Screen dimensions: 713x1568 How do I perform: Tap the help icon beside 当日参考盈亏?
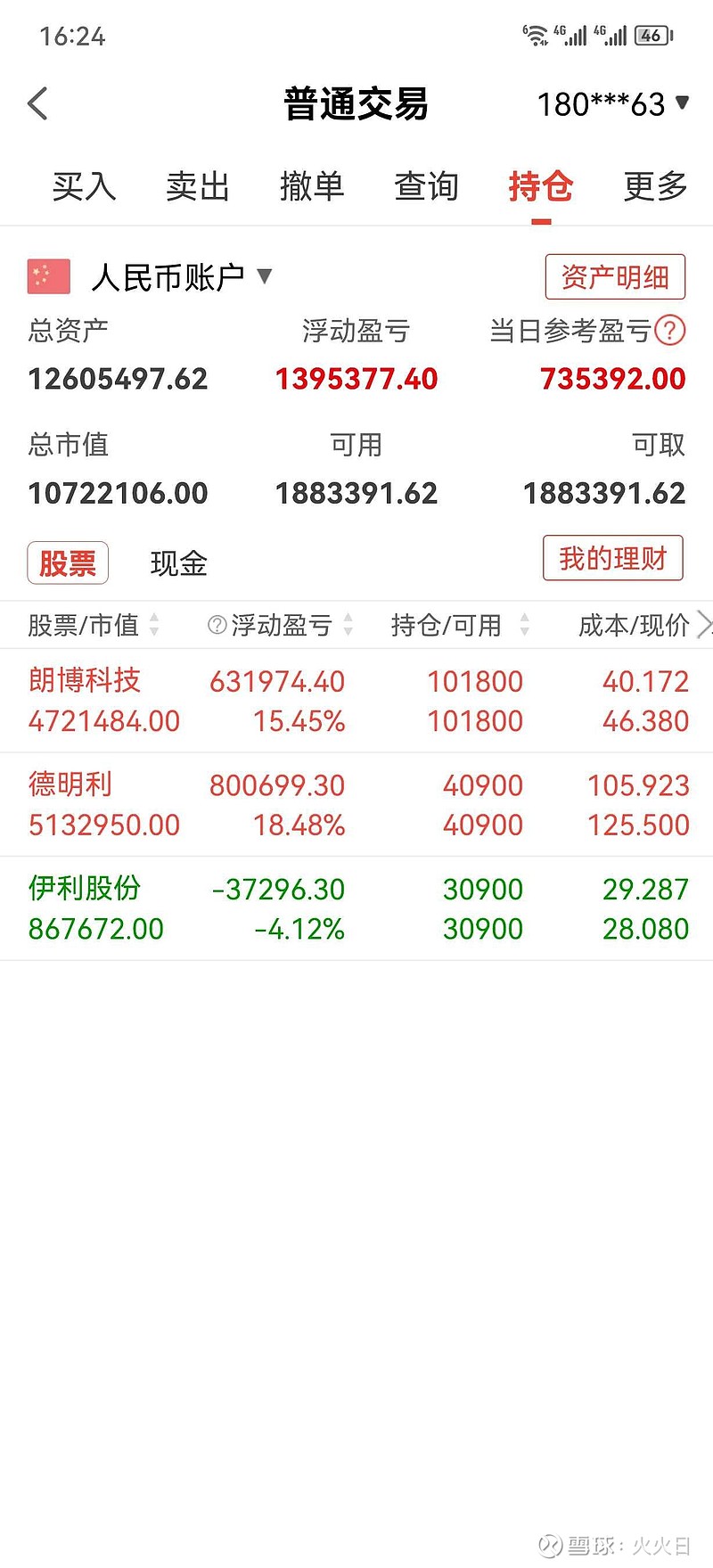[670, 331]
